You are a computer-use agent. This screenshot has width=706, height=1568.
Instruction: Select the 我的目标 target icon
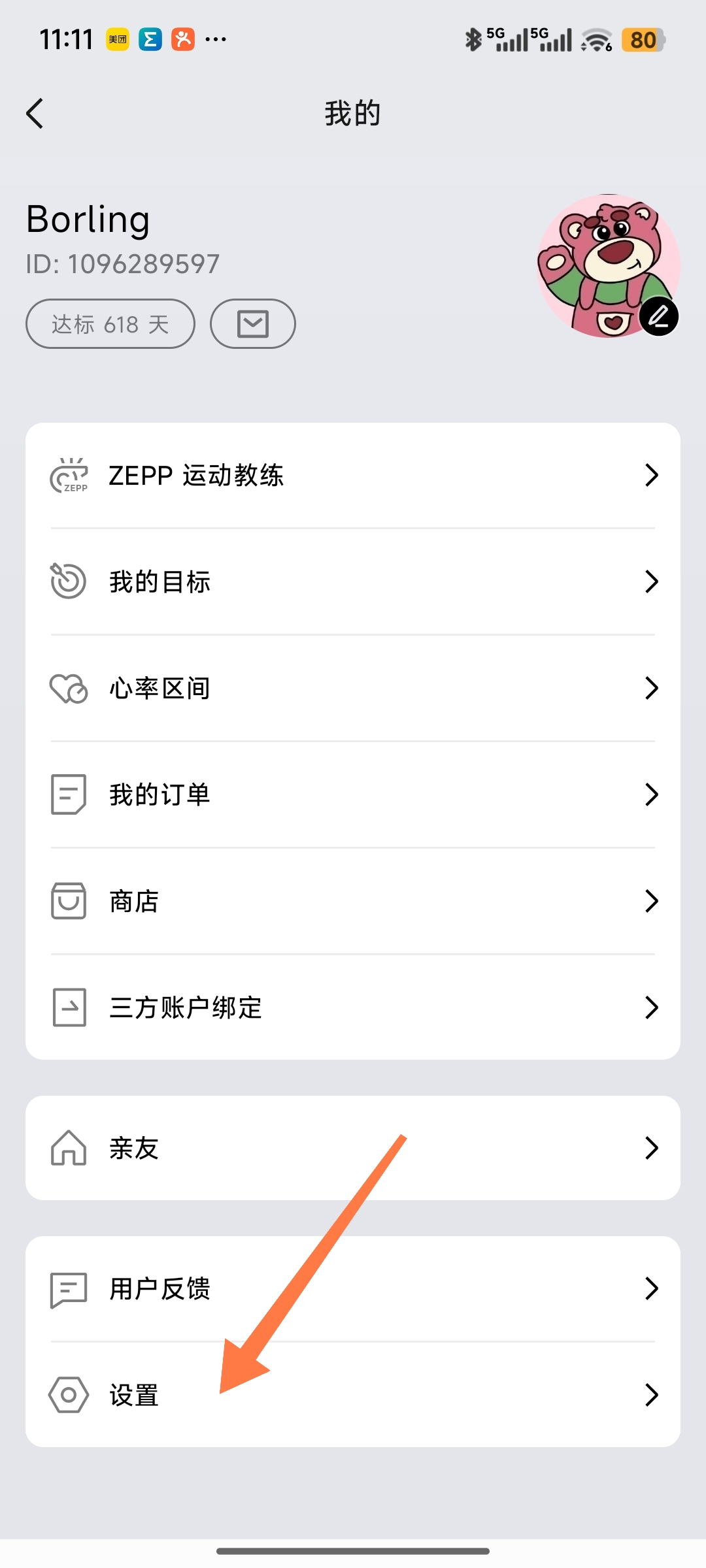(69, 581)
